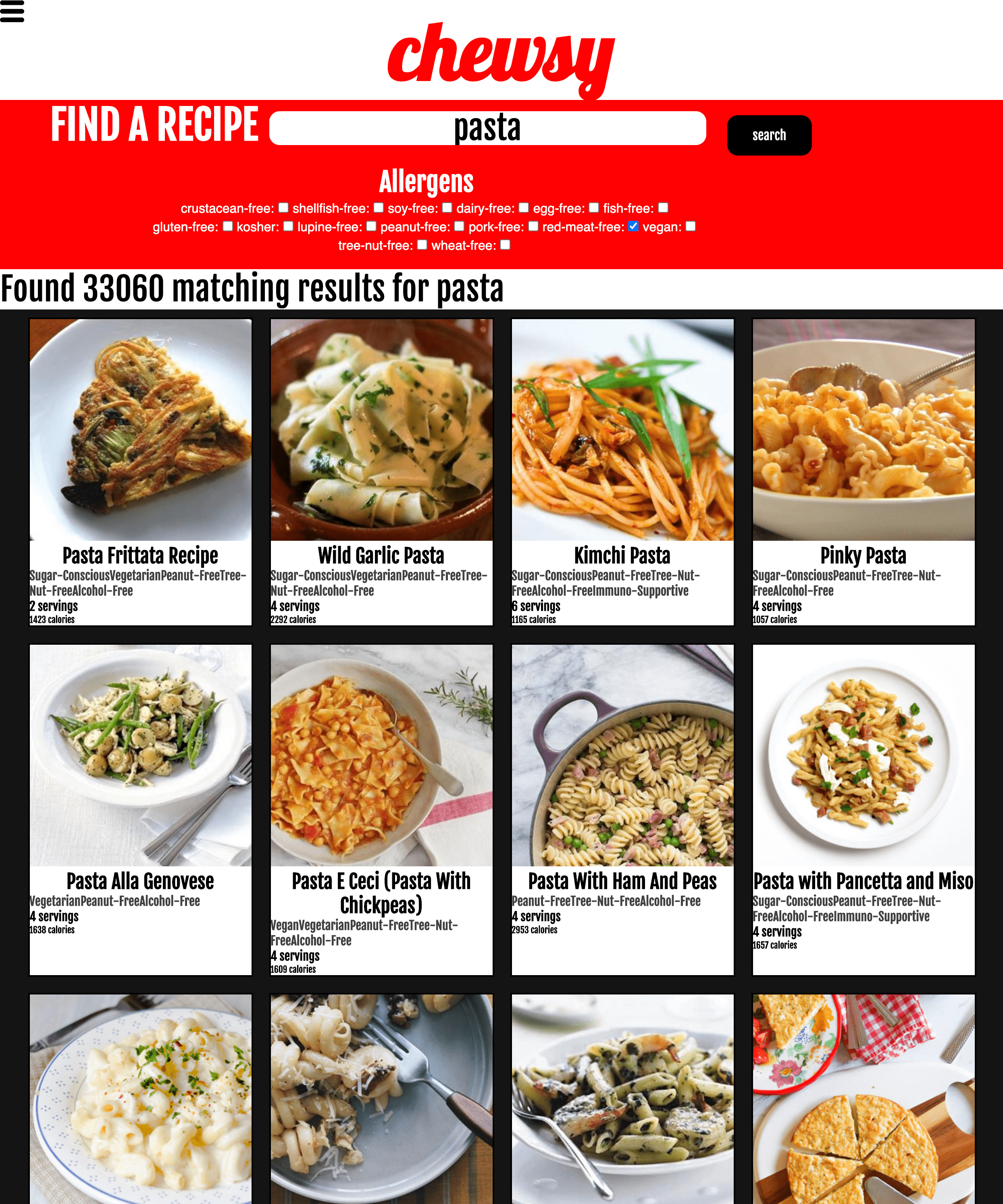Open the Wild Garlic Pasta recipe
Viewport: 1003px width, 1204px height.
point(381,470)
